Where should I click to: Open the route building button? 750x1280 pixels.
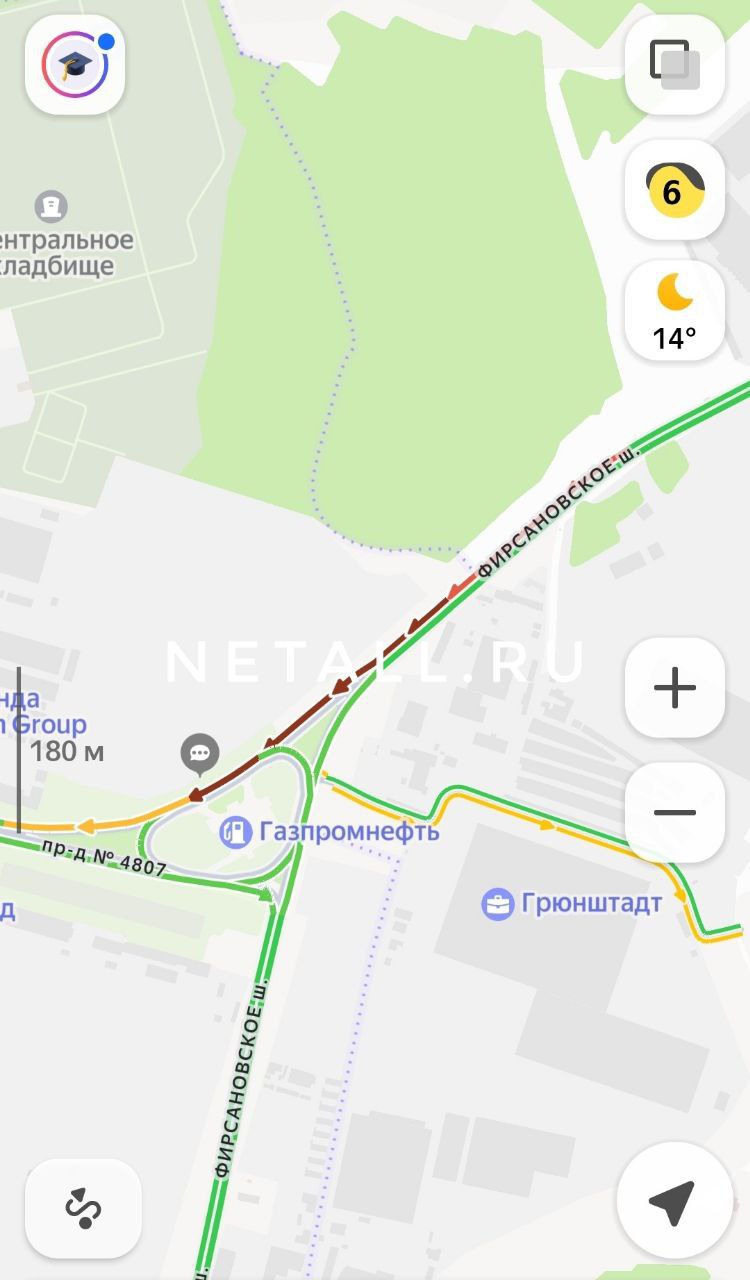click(x=83, y=1208)
